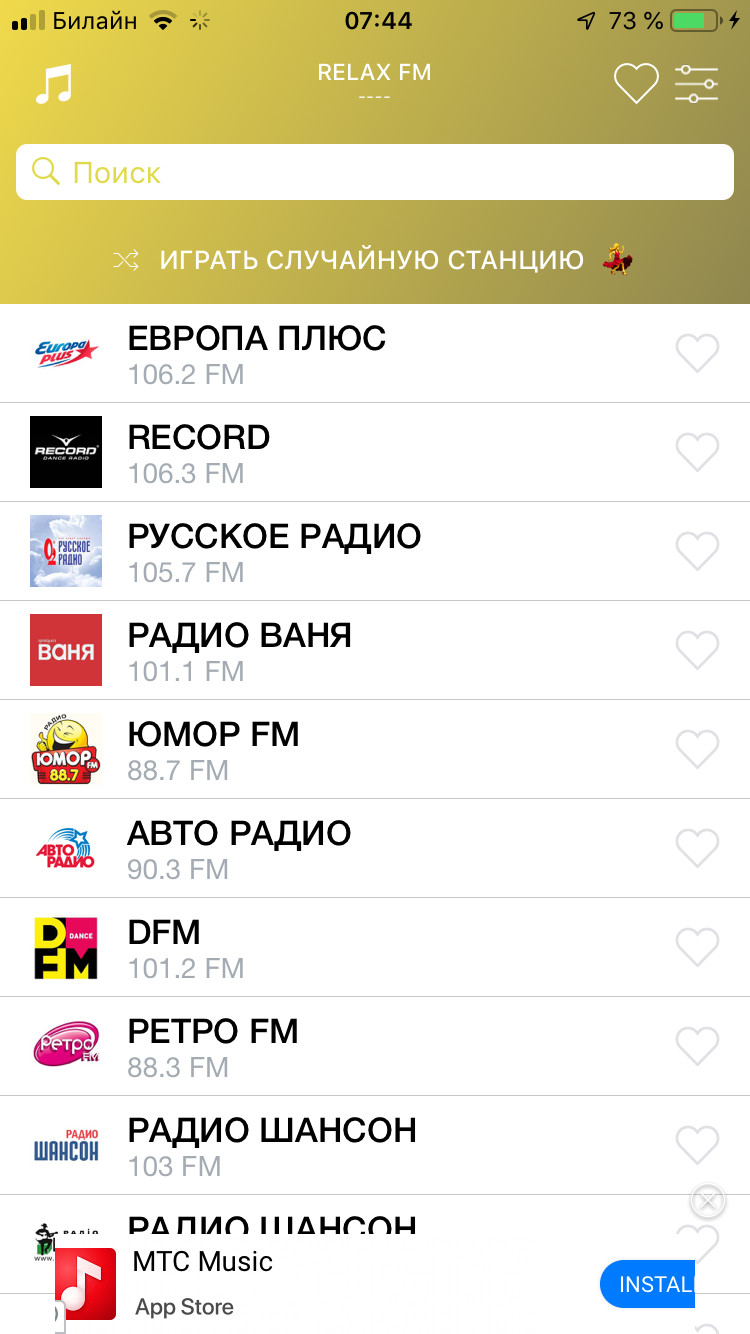Dismiss the MTC Music ad banner
The width and height of the screenshot is (750, 1334).
click(708, 1201)
